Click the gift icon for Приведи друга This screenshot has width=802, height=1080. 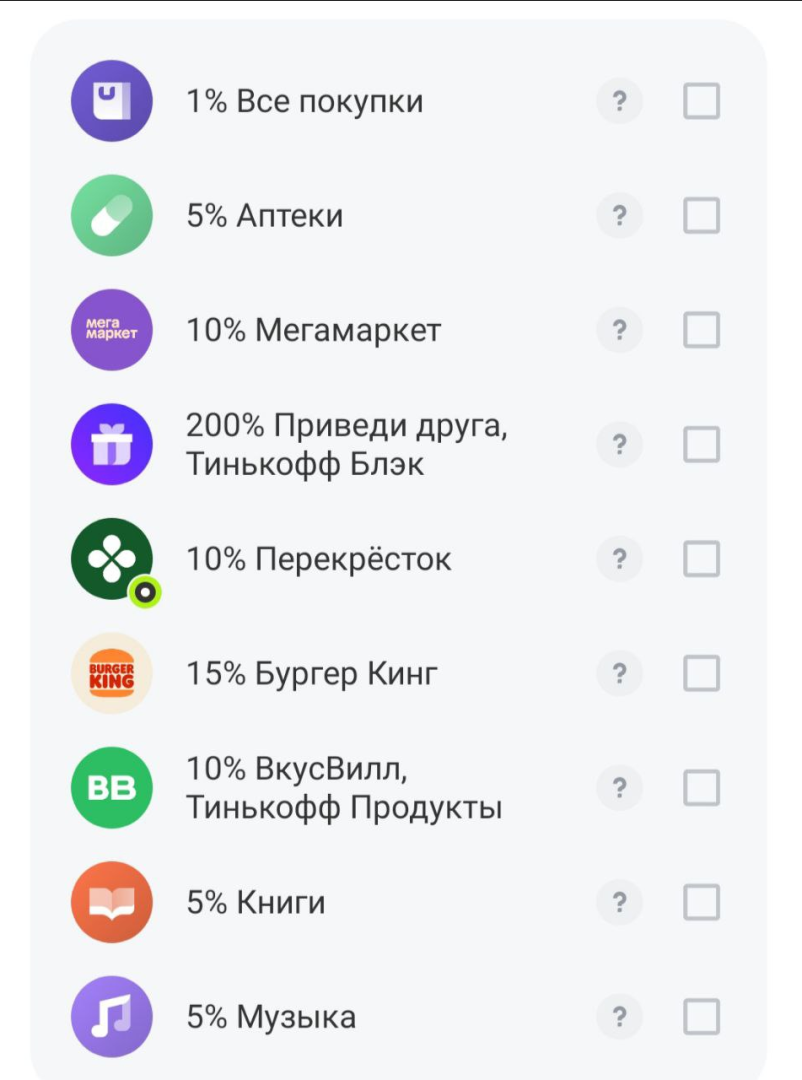[x=110, y=444]
